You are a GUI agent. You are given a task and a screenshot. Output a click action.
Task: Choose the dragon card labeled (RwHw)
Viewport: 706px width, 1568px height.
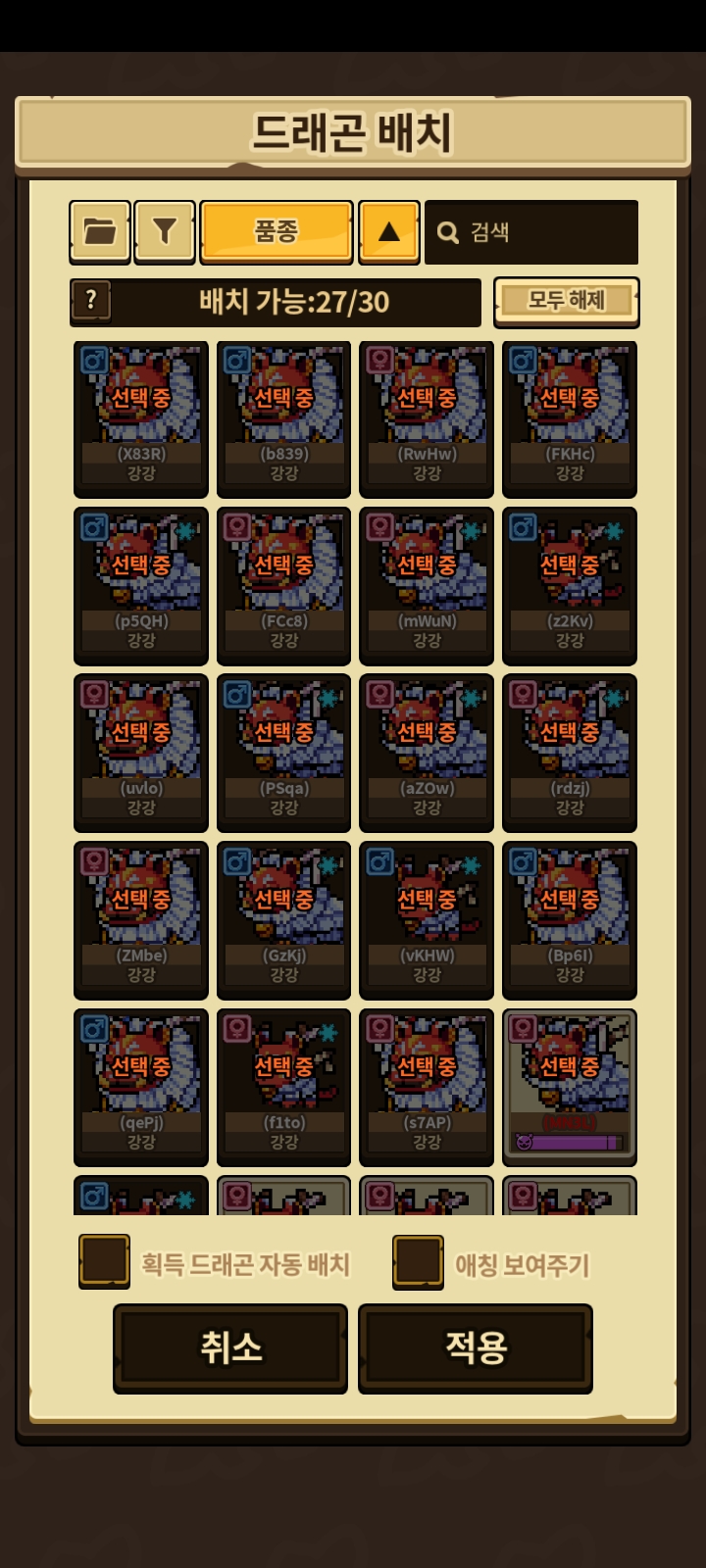427,418
